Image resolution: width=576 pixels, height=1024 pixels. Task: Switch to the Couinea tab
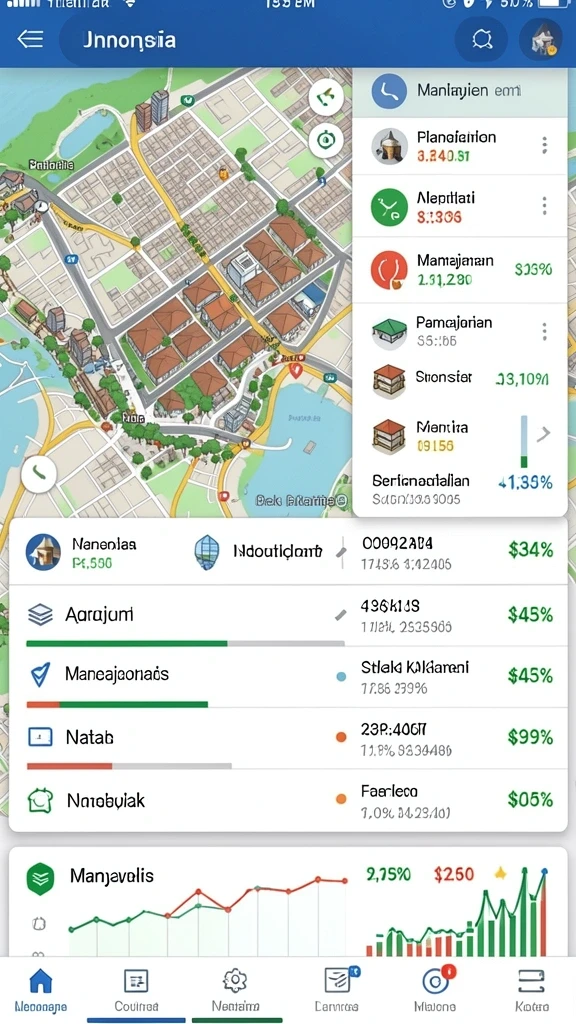pos(136,990)
